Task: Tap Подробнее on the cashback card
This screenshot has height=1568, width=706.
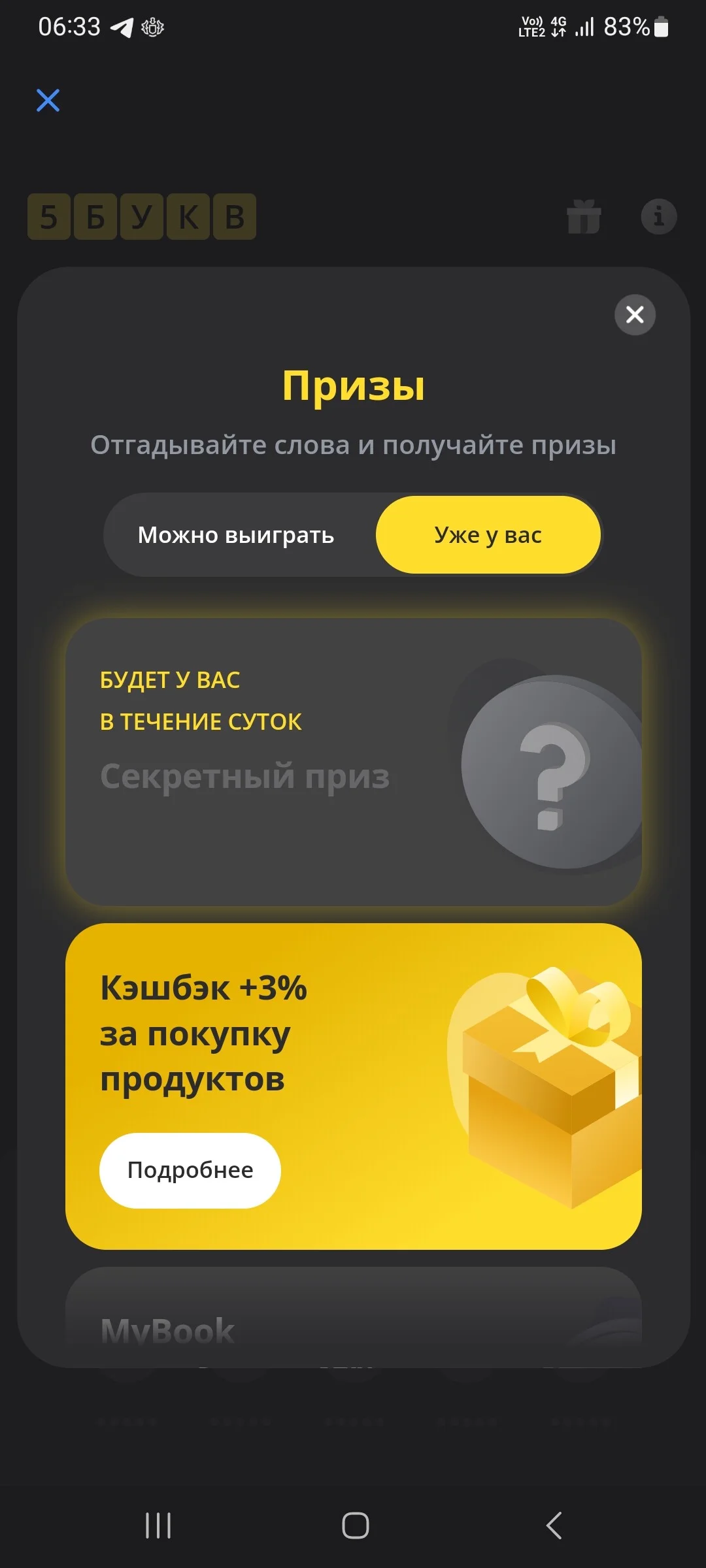Action: click(190, 1170)
